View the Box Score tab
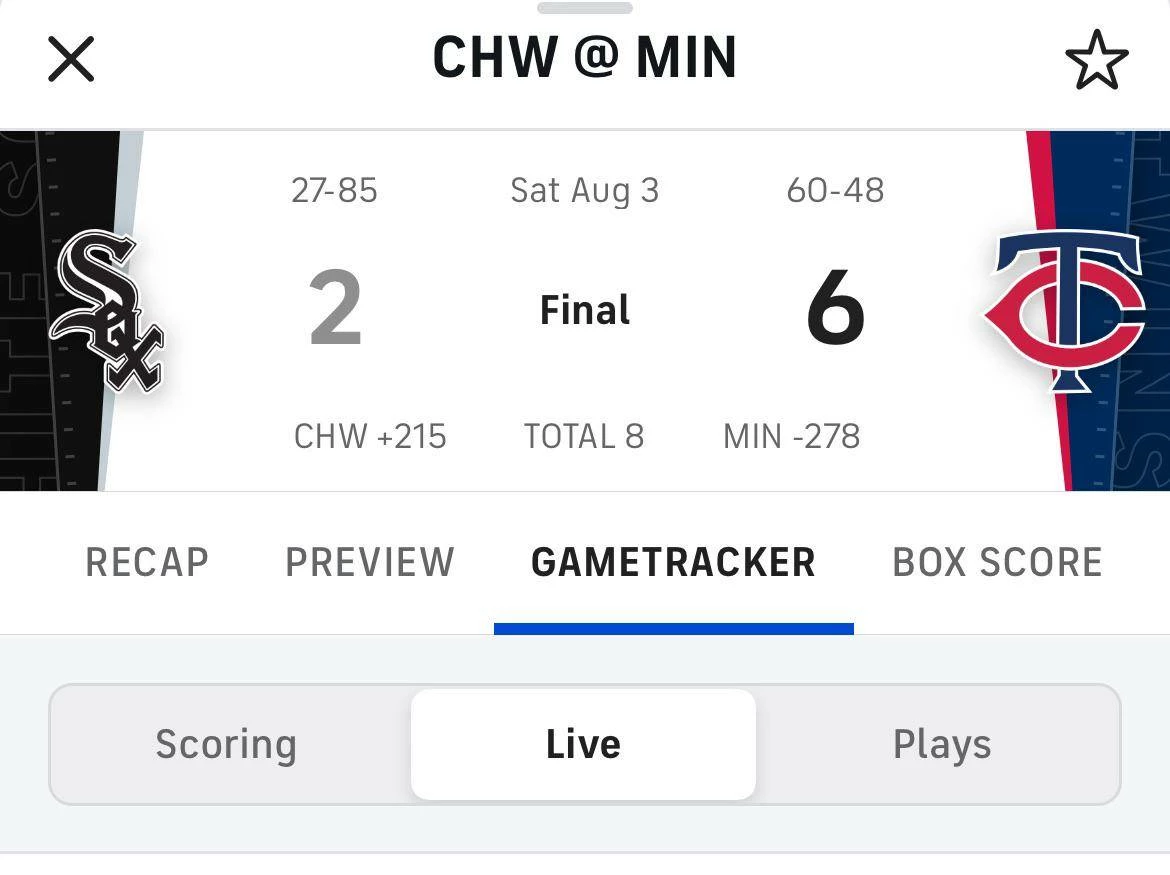This screenshot has height=875, width=1170. coord(997,562)
